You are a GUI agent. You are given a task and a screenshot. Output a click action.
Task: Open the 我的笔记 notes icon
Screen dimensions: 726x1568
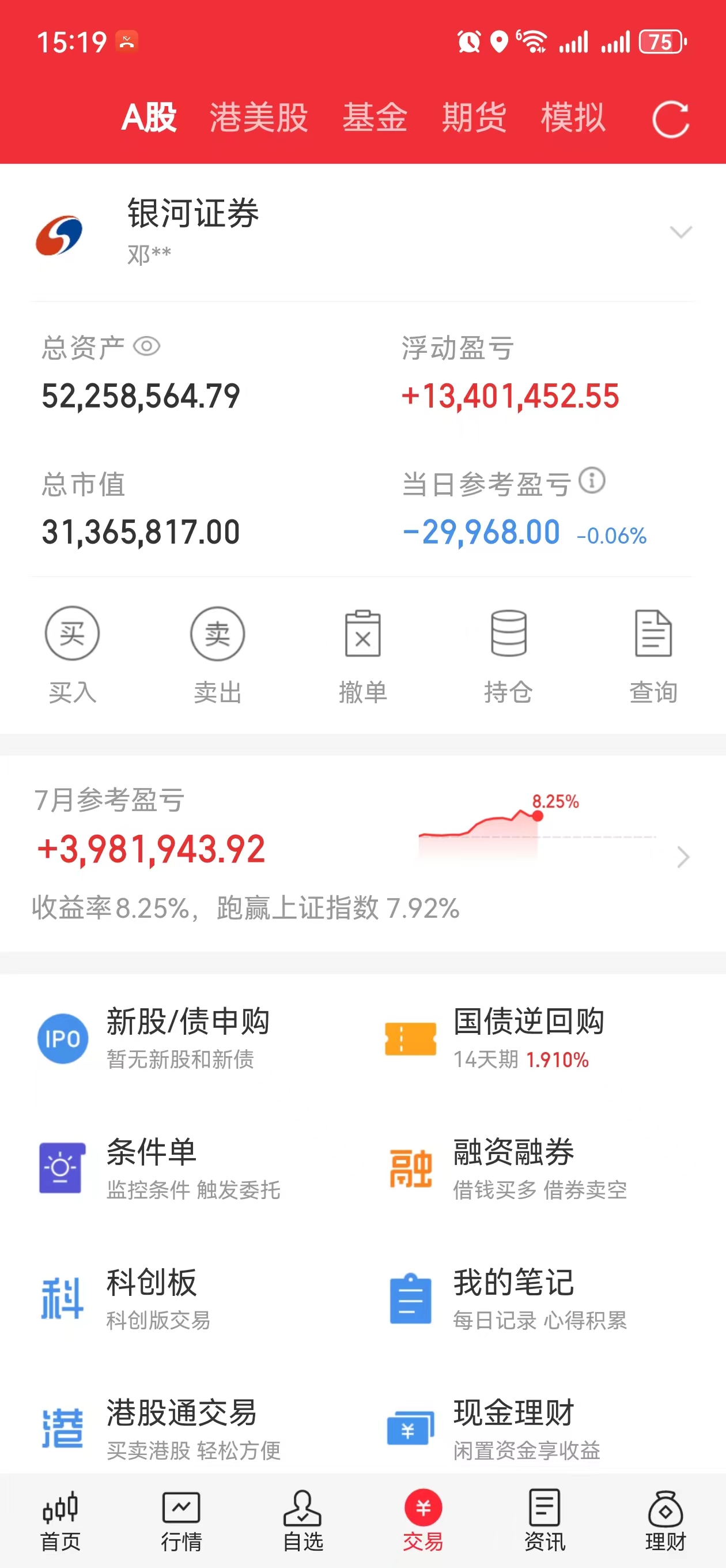(410, 1295)
